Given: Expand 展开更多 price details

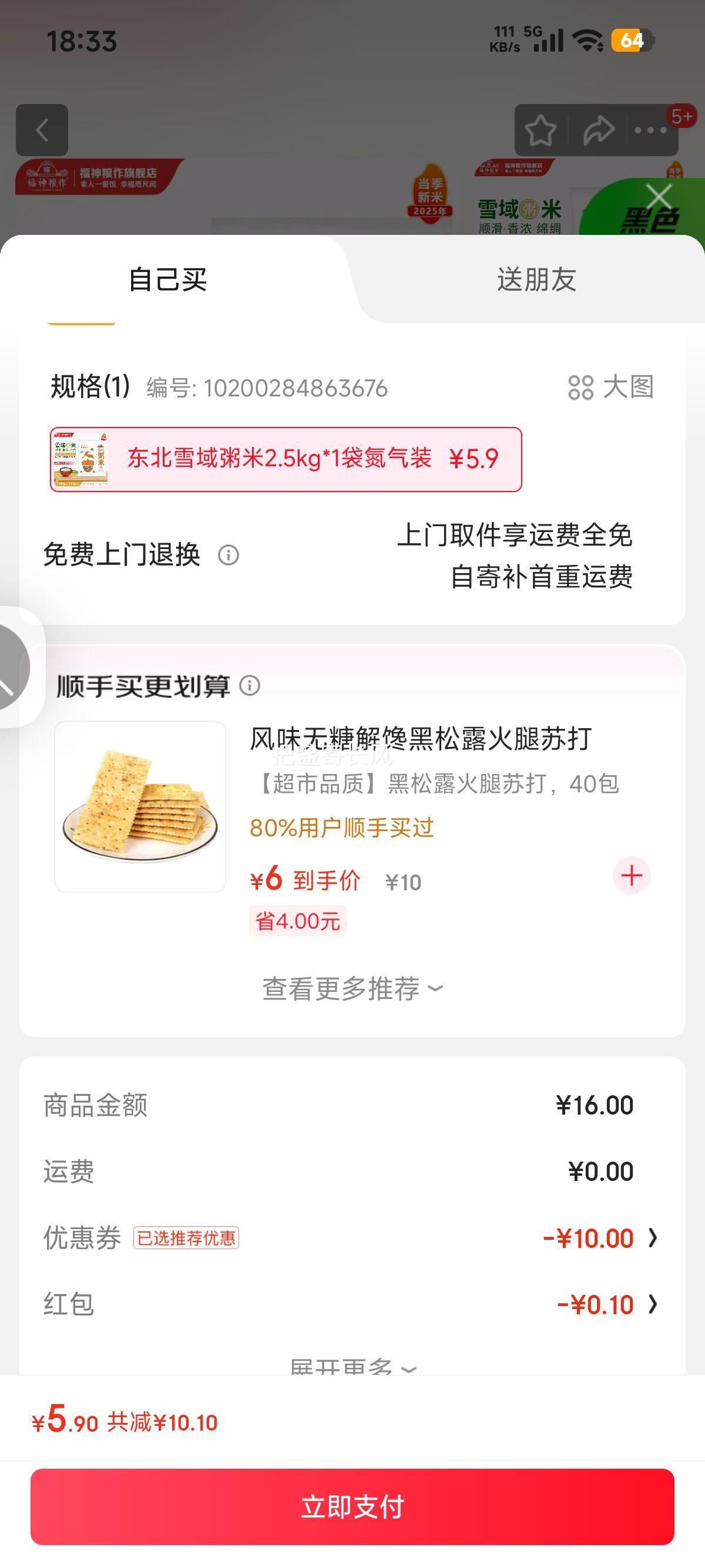Looking at the screenshot, I should 352,1367.
